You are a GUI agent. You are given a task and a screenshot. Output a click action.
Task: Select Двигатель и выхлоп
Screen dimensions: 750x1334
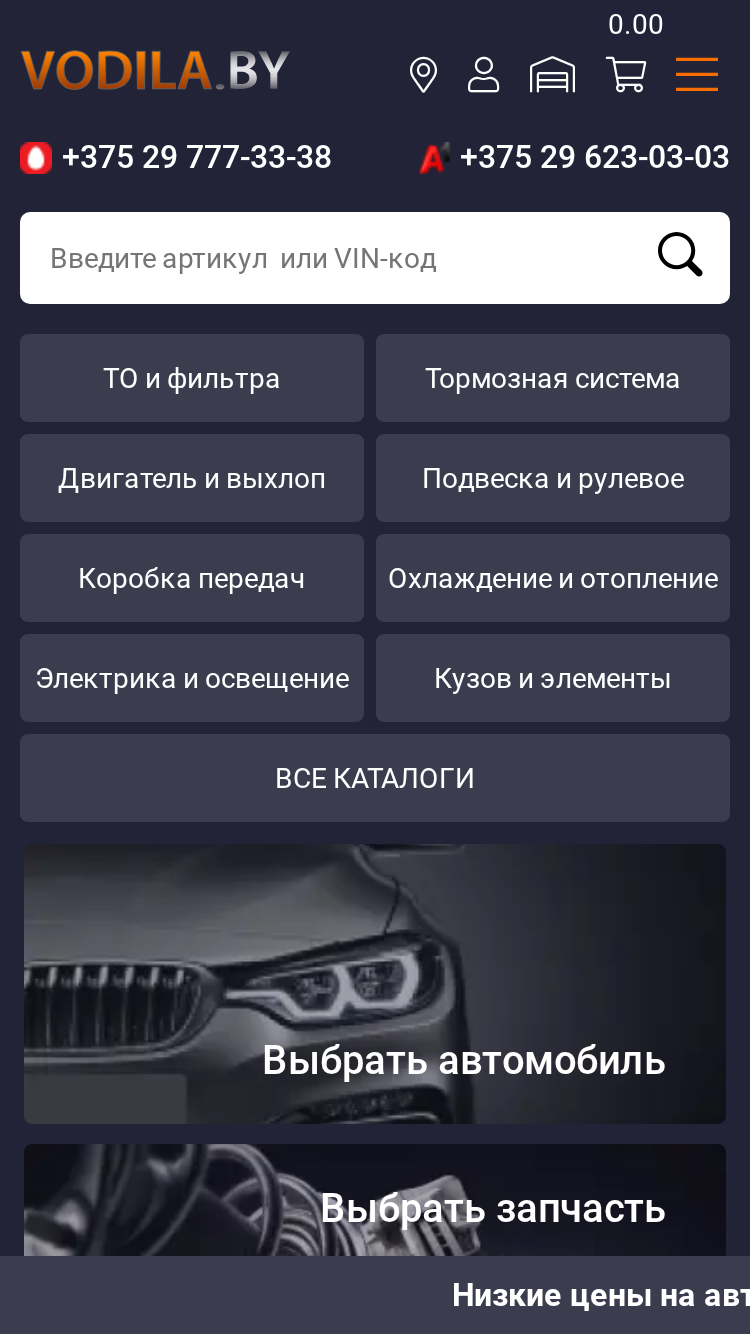pos(192,478)
